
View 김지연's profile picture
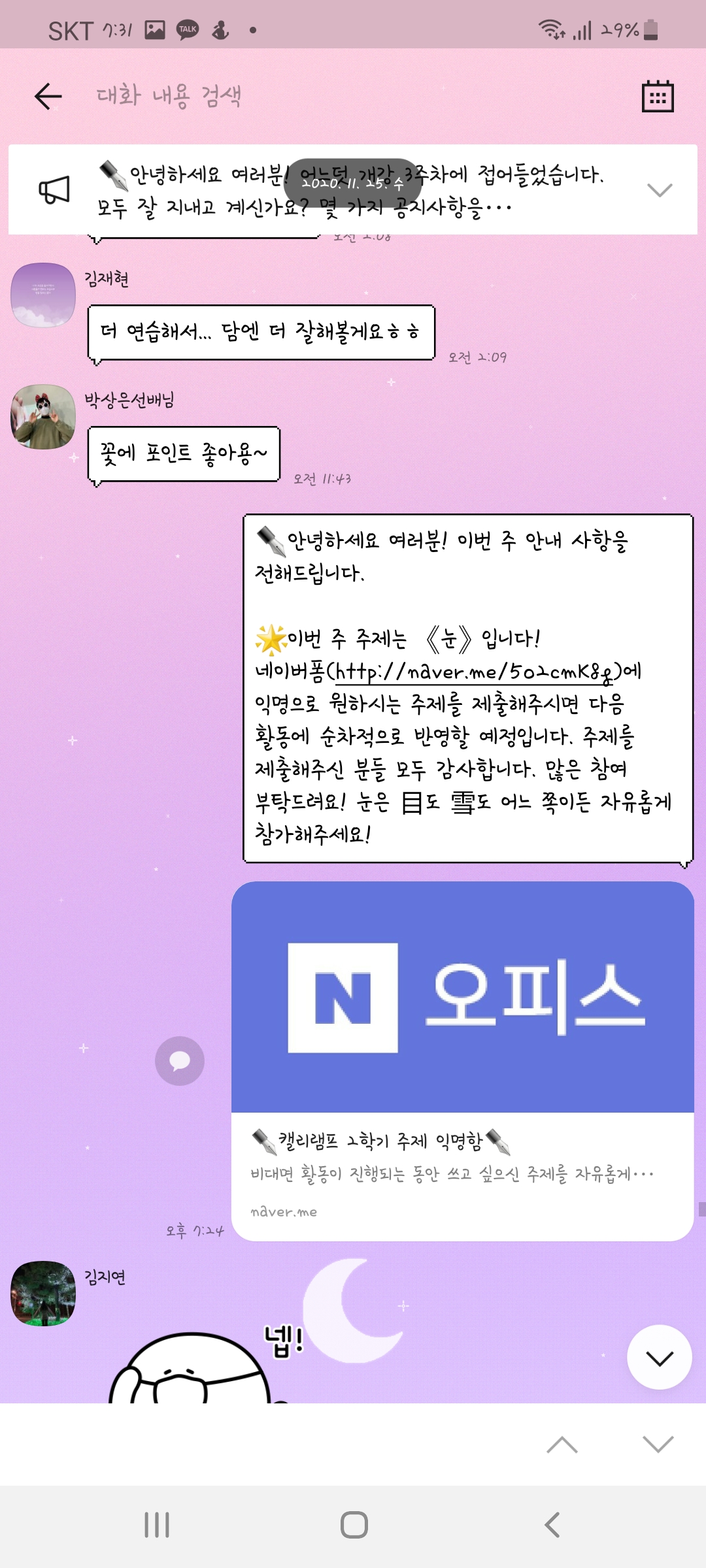43,1294
